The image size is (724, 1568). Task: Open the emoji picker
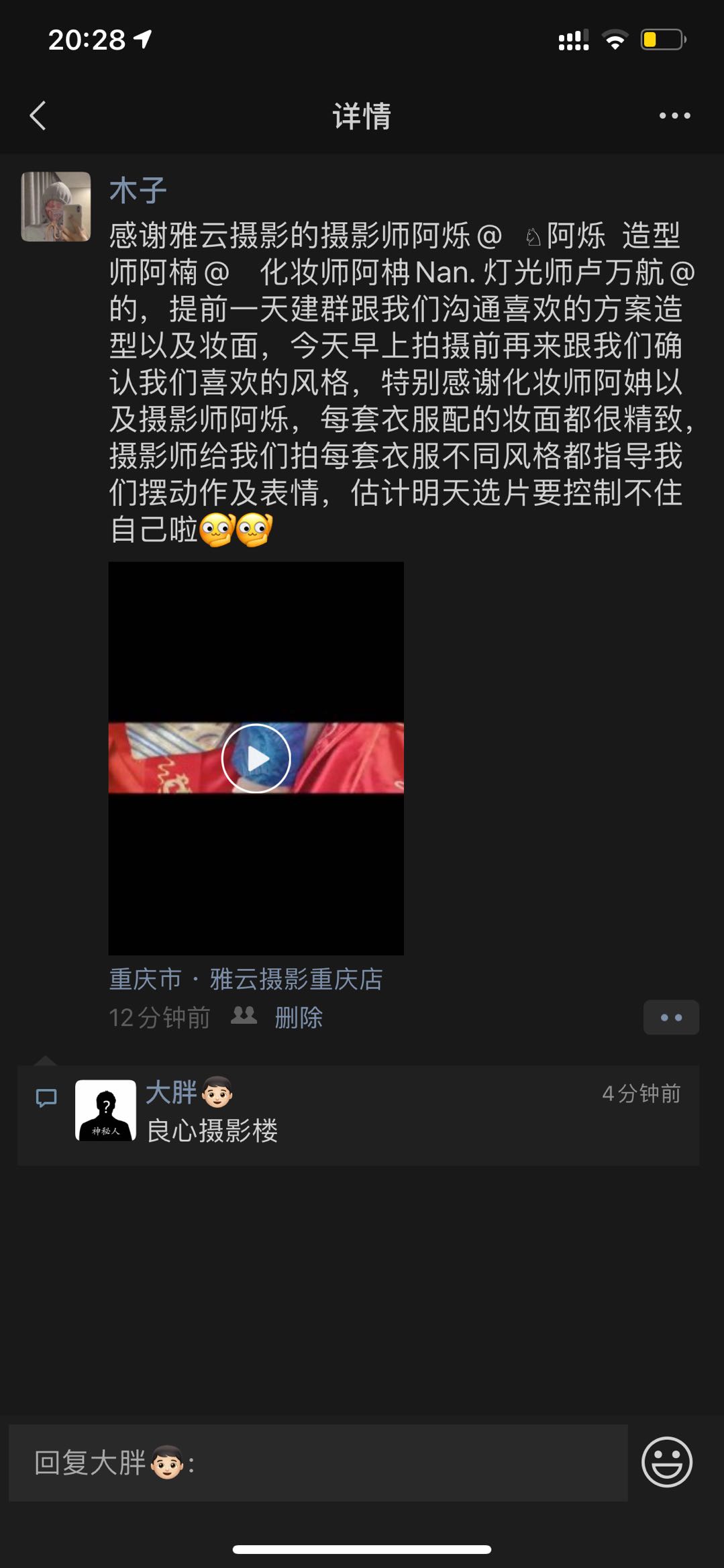click(x=666, y=1462)
